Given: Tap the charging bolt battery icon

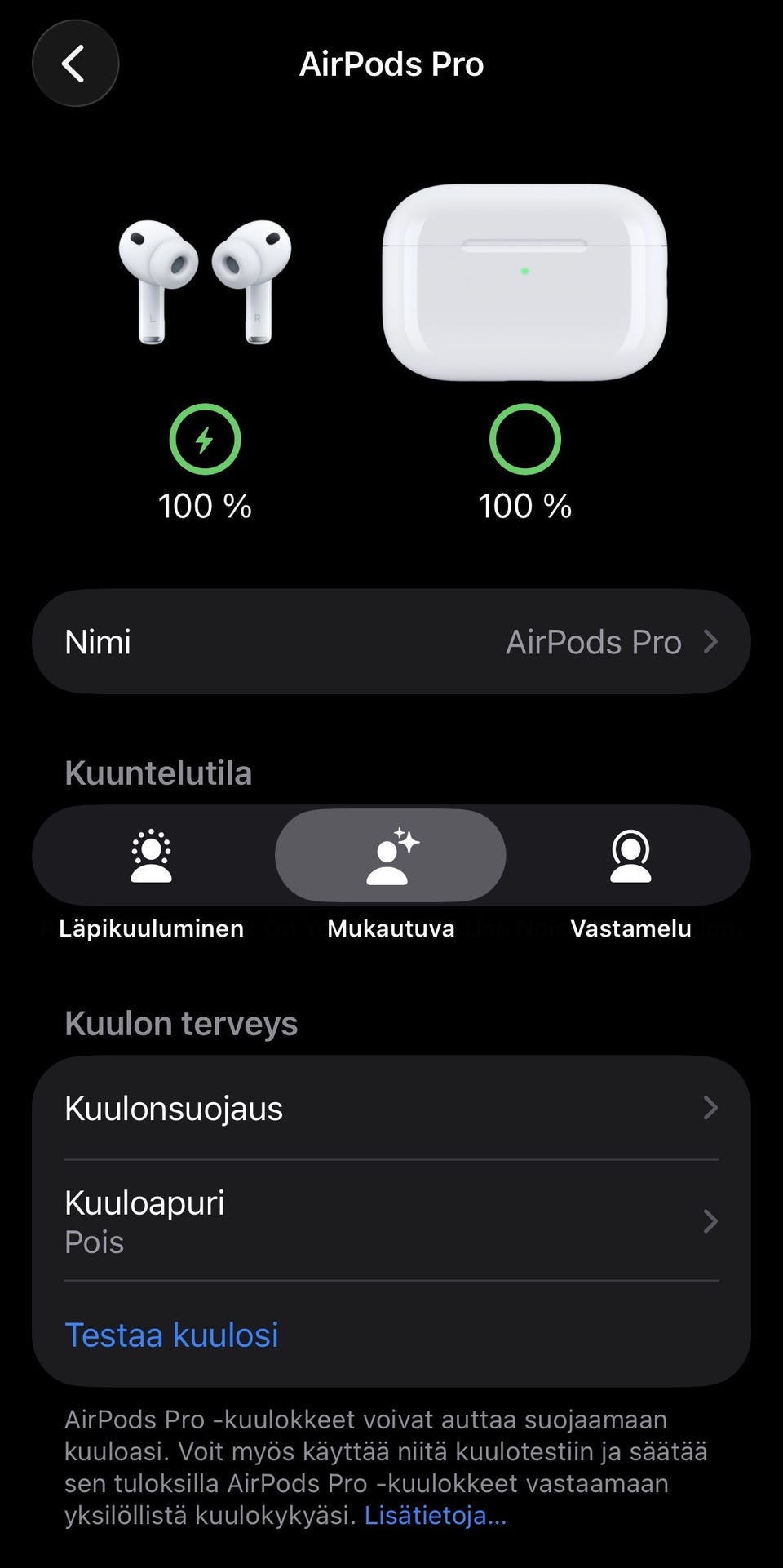Looking at the screenshot, I should (x=206, y=439).
